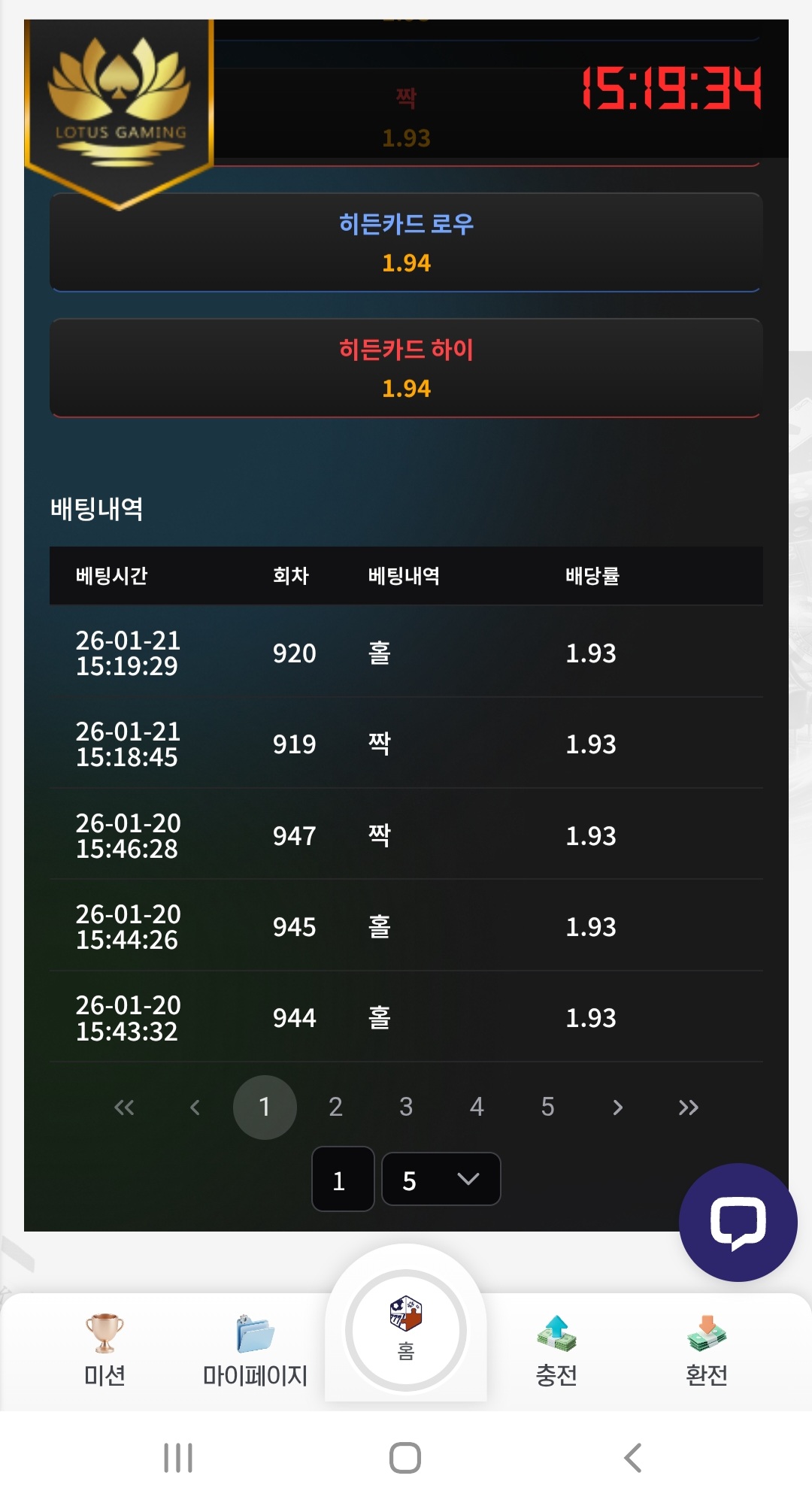Jump to next page arrow
Image resolution: width=812 pixels, height=1506 pixels.
617,1107
